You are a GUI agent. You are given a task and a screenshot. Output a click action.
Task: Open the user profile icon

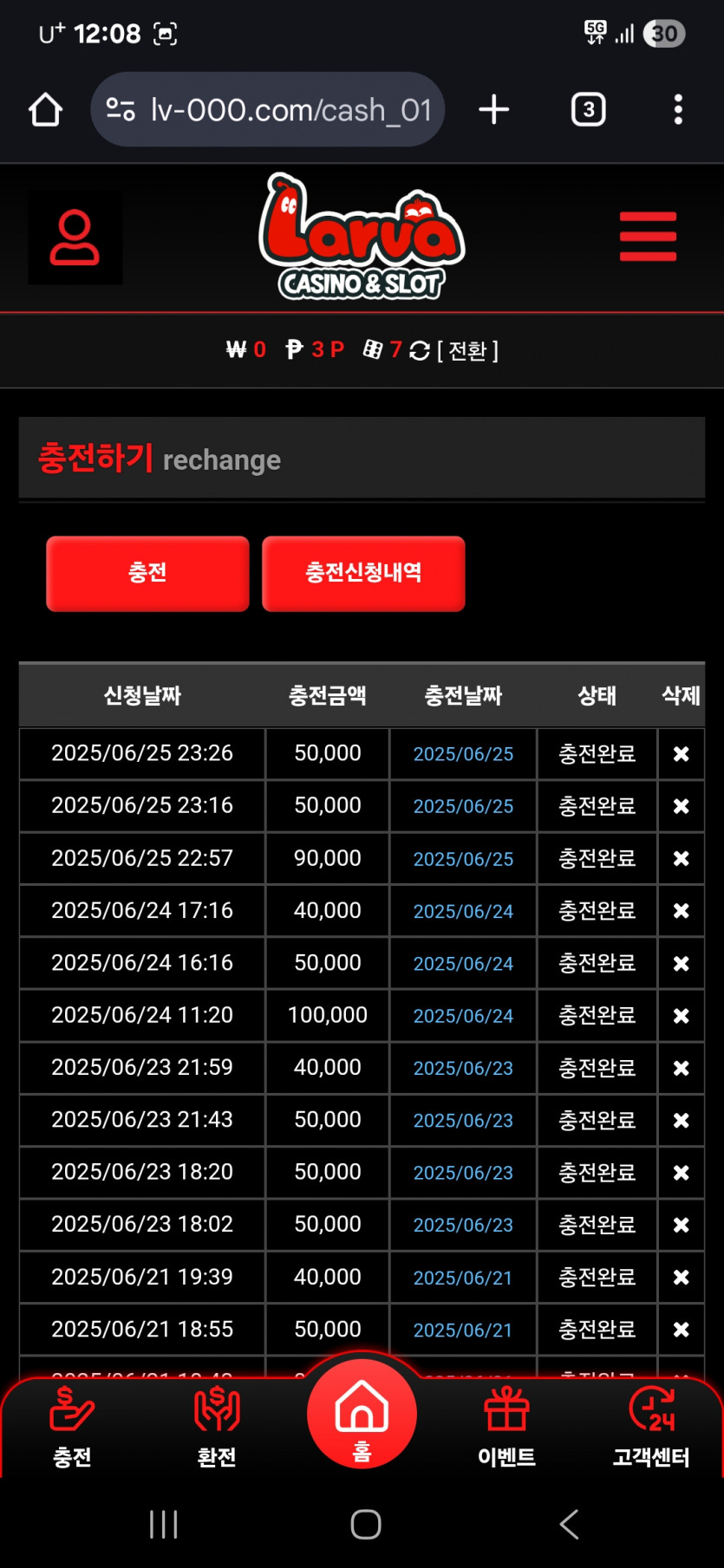[x=75, y=237]
